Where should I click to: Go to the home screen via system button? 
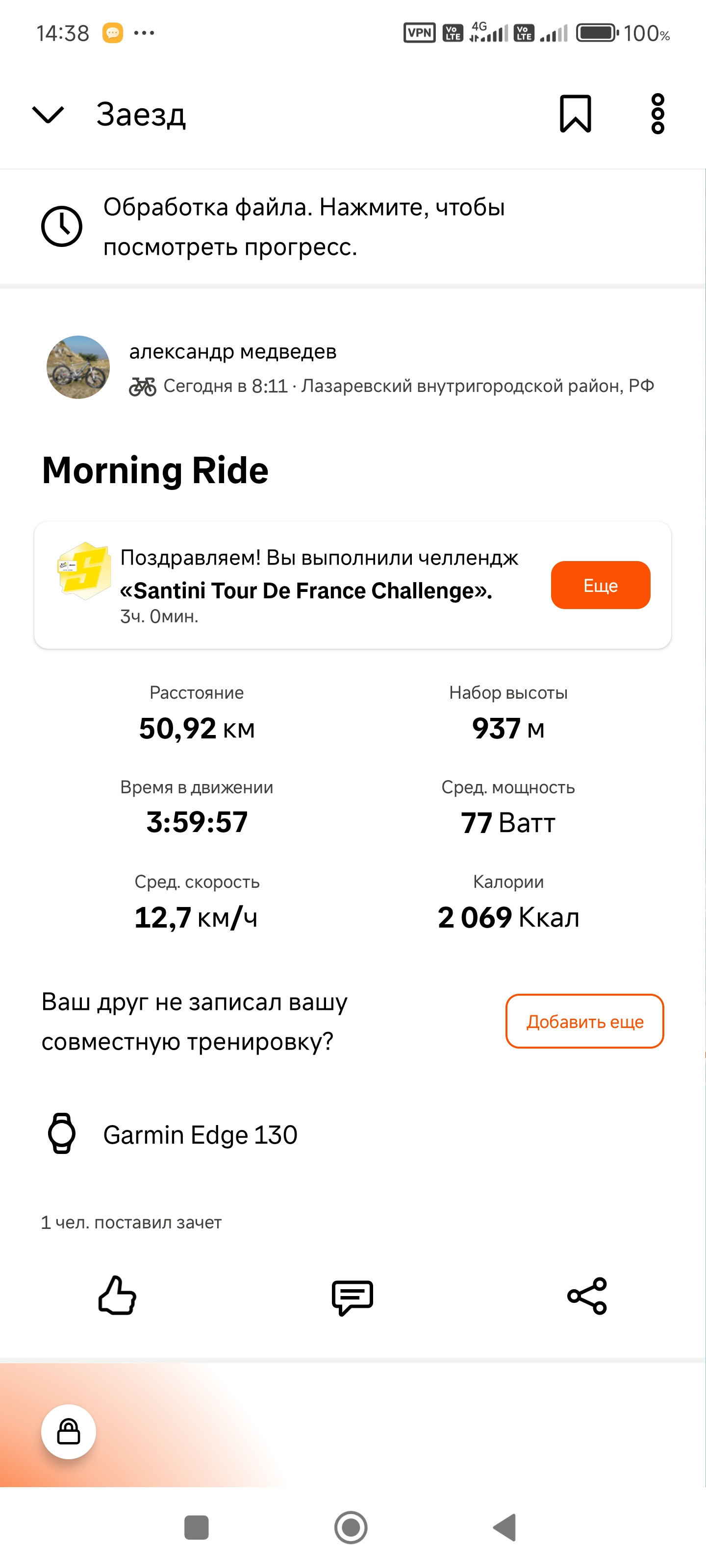tap(351, 1527)
